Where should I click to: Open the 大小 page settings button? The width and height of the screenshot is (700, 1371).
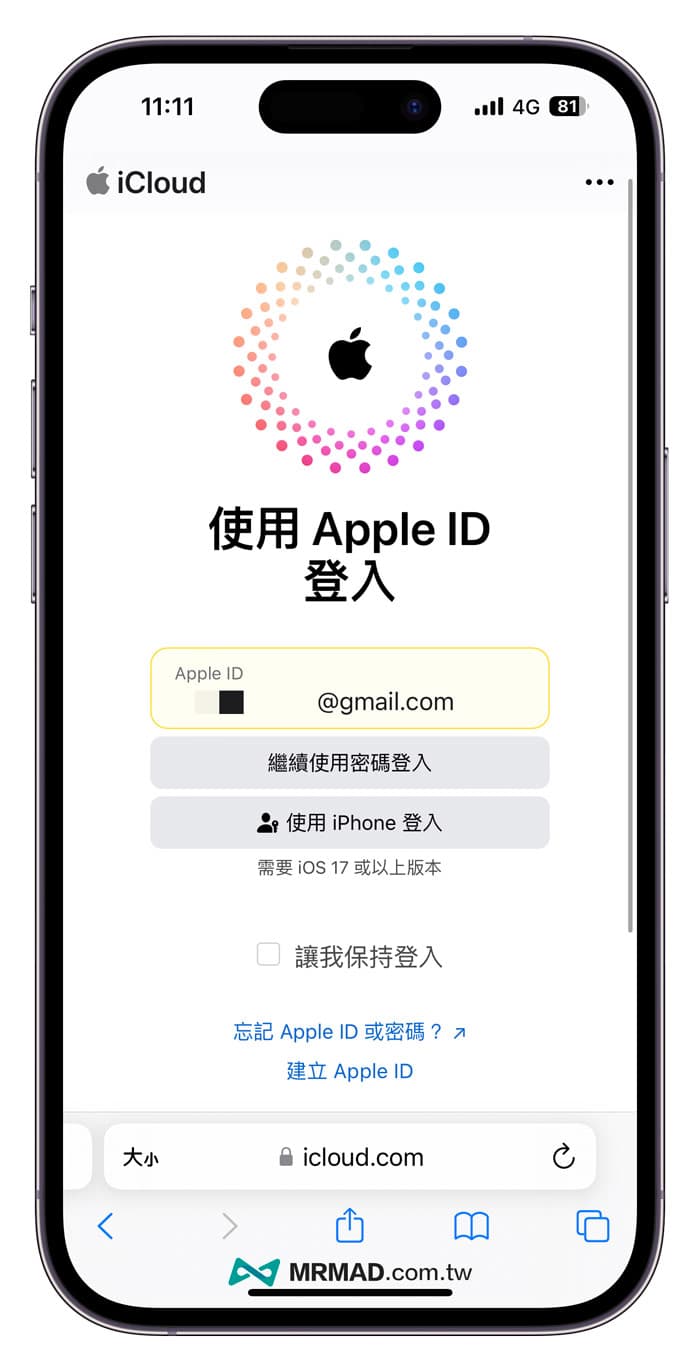pyautogui.click(x=140, y=1158)
